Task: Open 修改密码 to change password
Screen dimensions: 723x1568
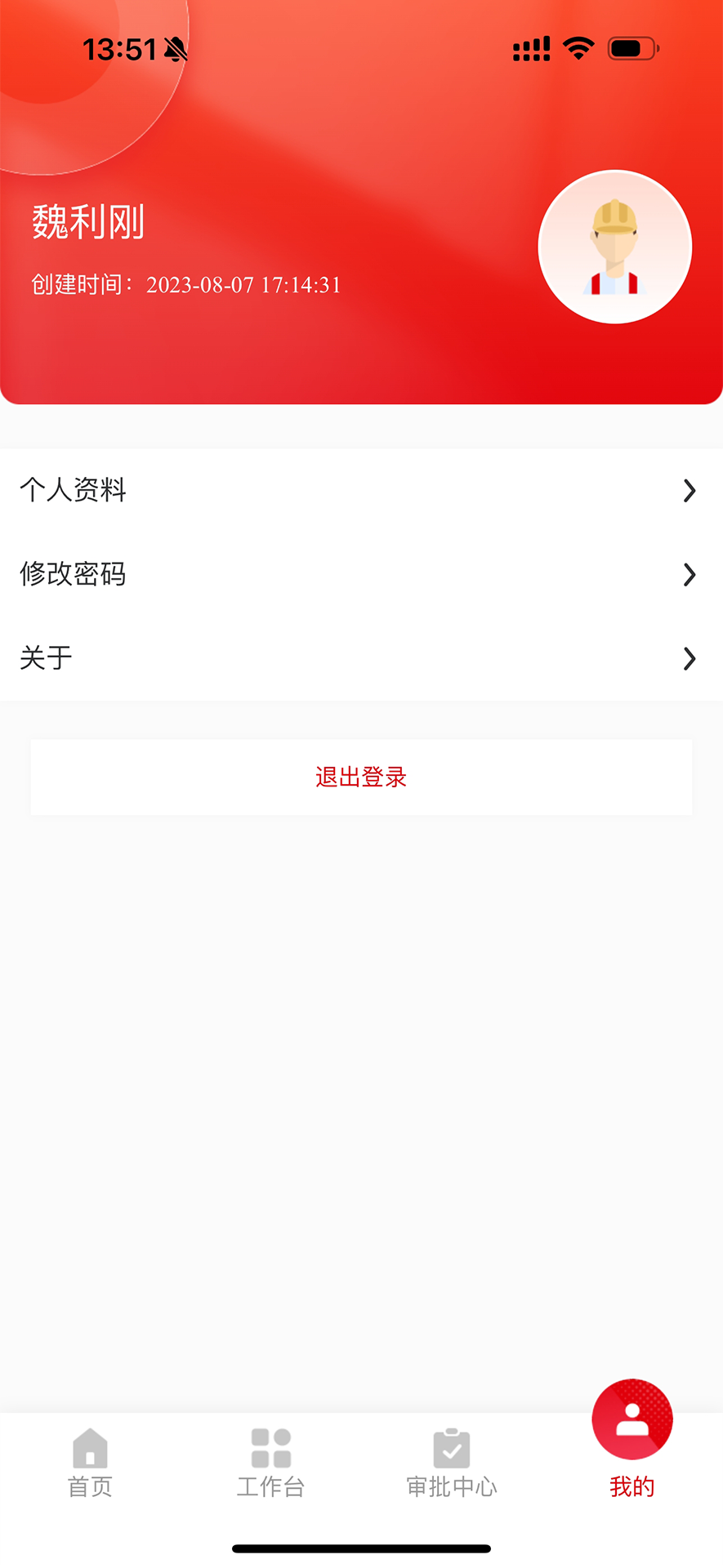Action: pos(359,574)
